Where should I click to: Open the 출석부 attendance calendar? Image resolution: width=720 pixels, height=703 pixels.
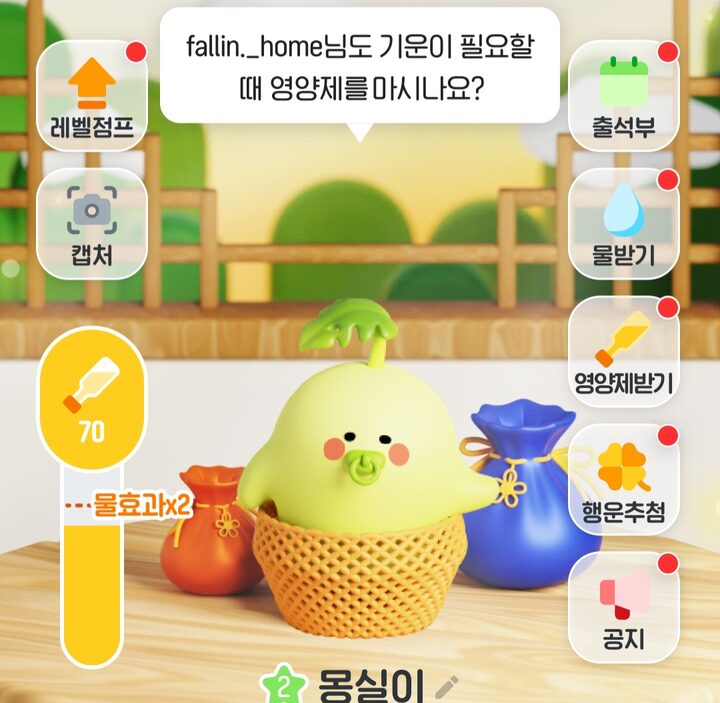[x=623, y=95]
